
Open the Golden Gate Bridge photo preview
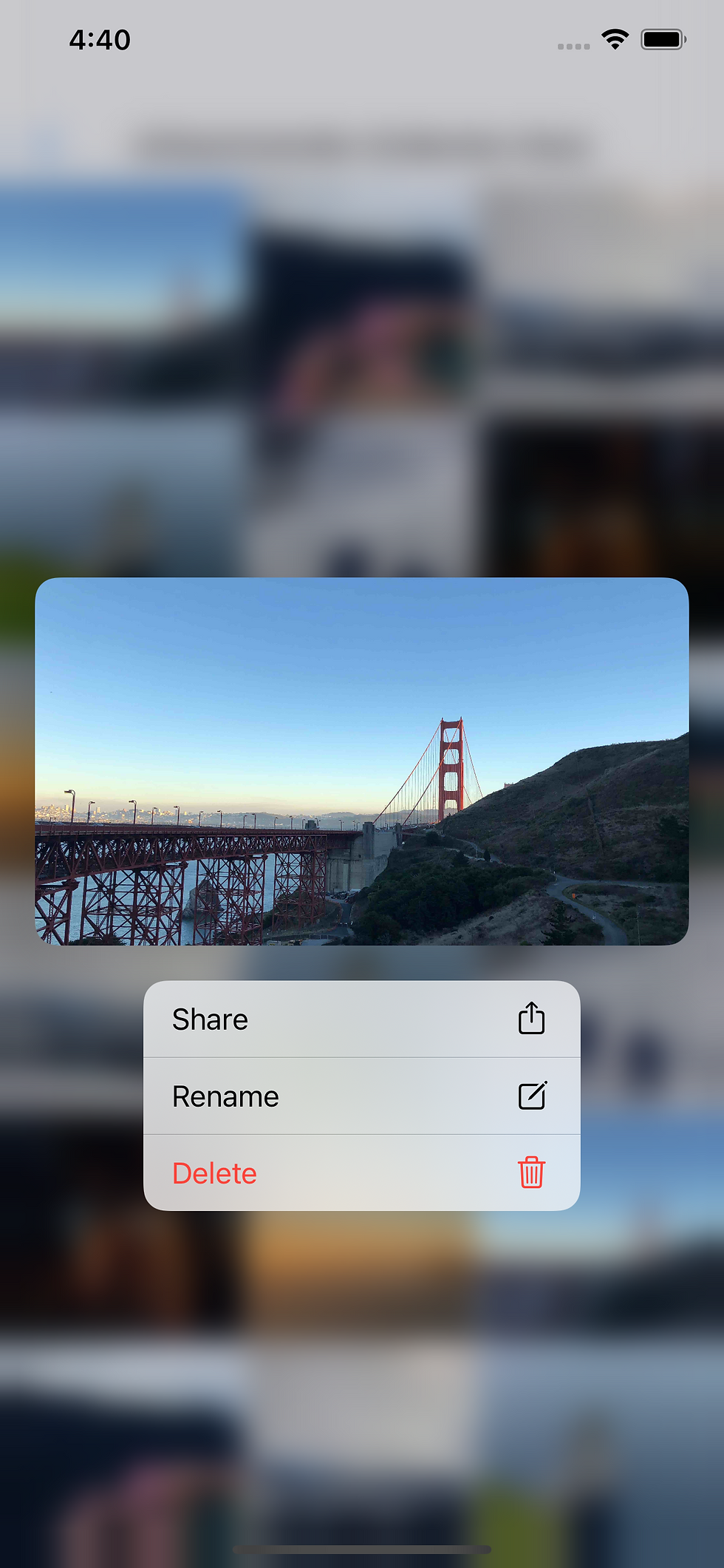(361, 761)
